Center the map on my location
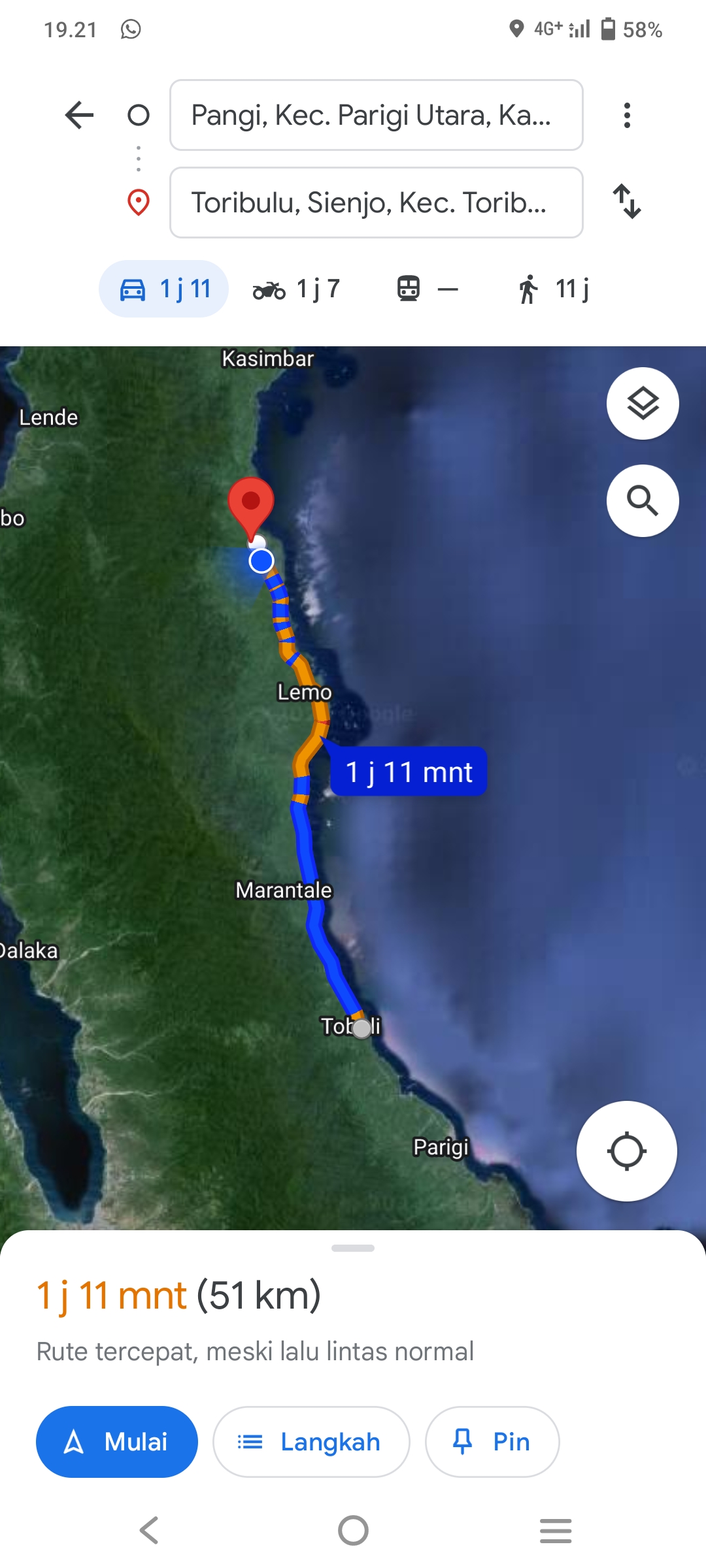The image size is (706, 1568). (627, 1151)
